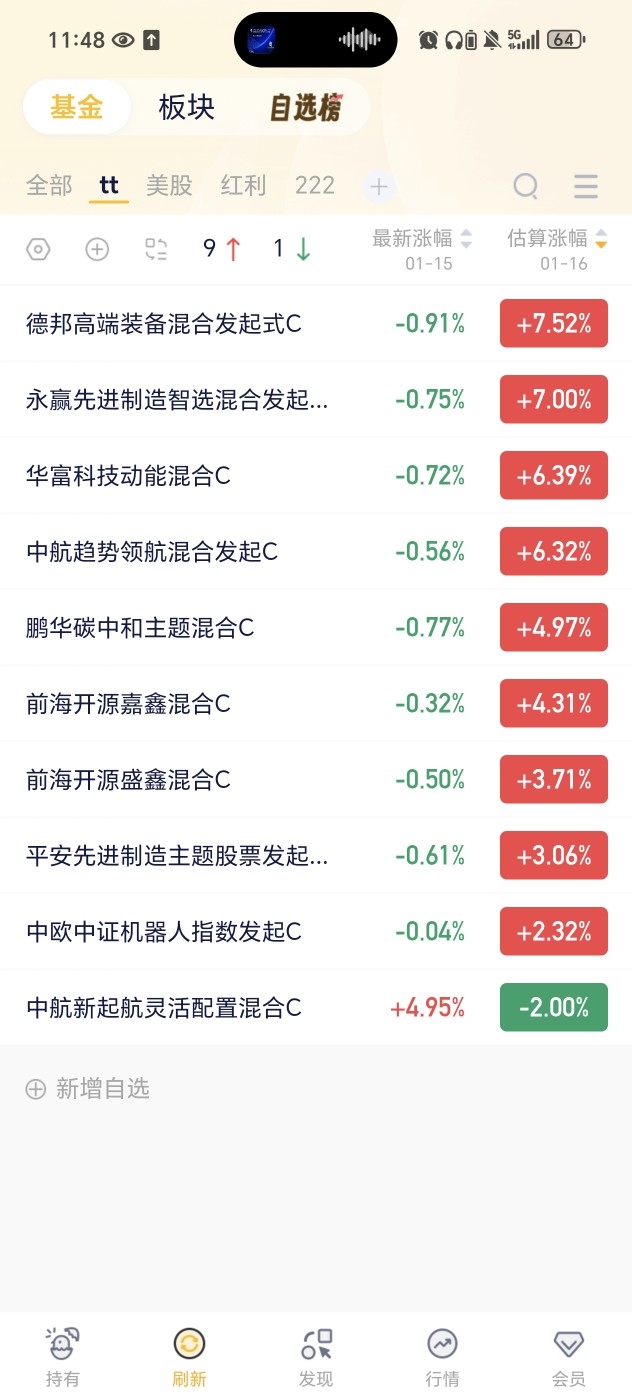Open 德邦高端装备混合发起式C fund
Screen dimensions: 632x1400
pos(164,323)
